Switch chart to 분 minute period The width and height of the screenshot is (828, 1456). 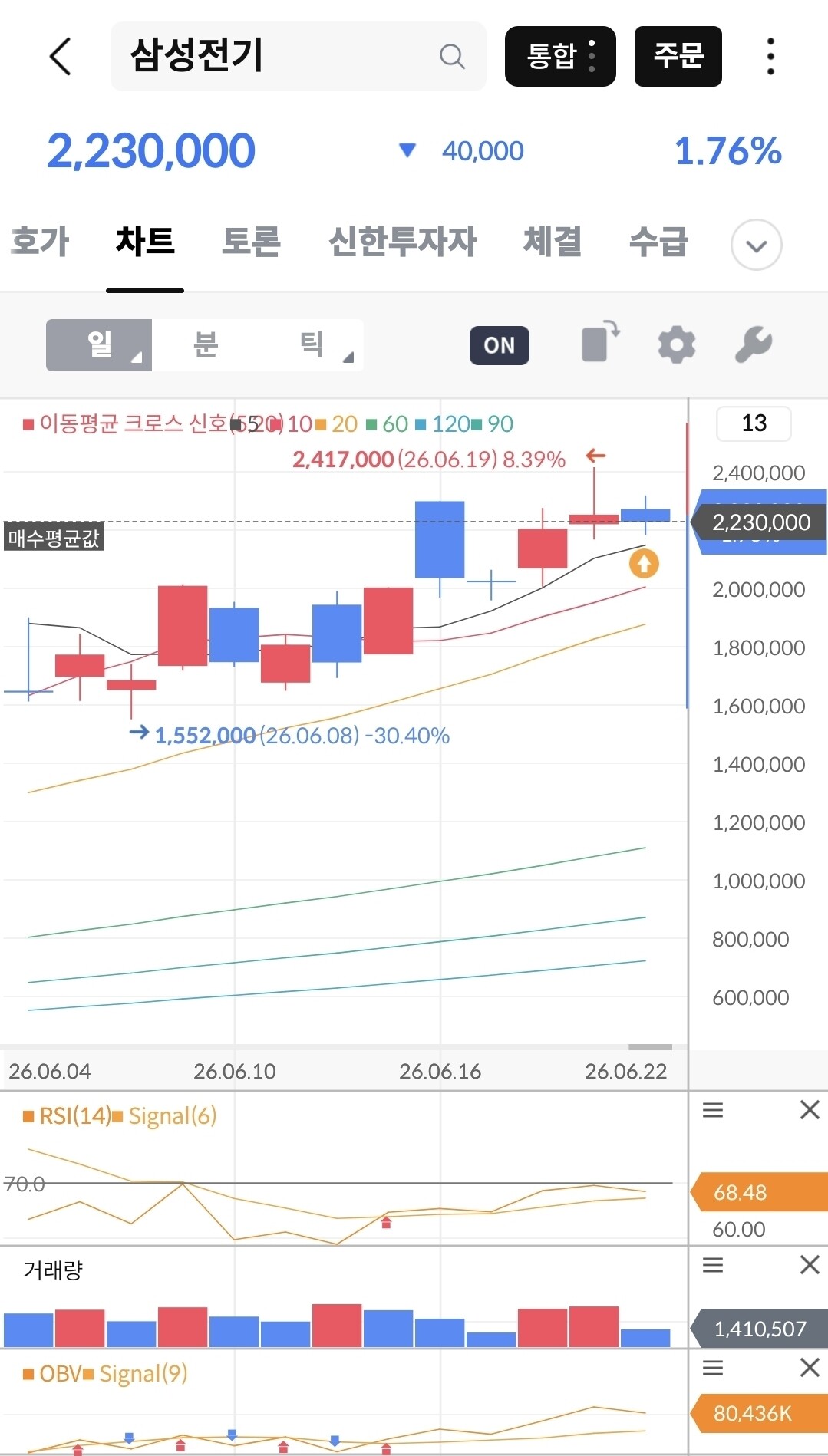pos(205,345)
